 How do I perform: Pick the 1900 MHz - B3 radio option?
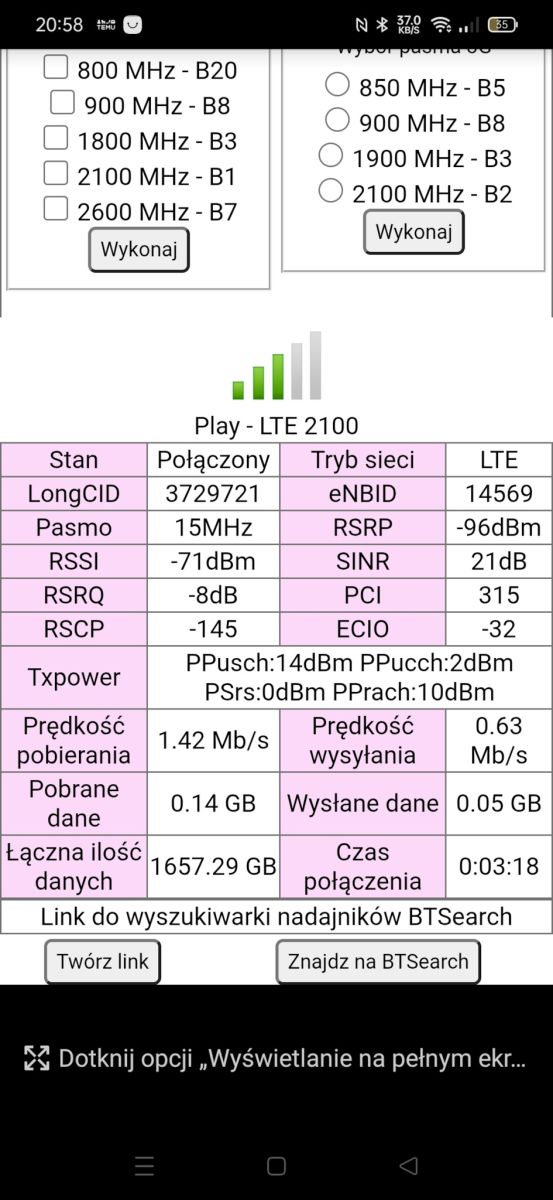(x=330, y=155)
